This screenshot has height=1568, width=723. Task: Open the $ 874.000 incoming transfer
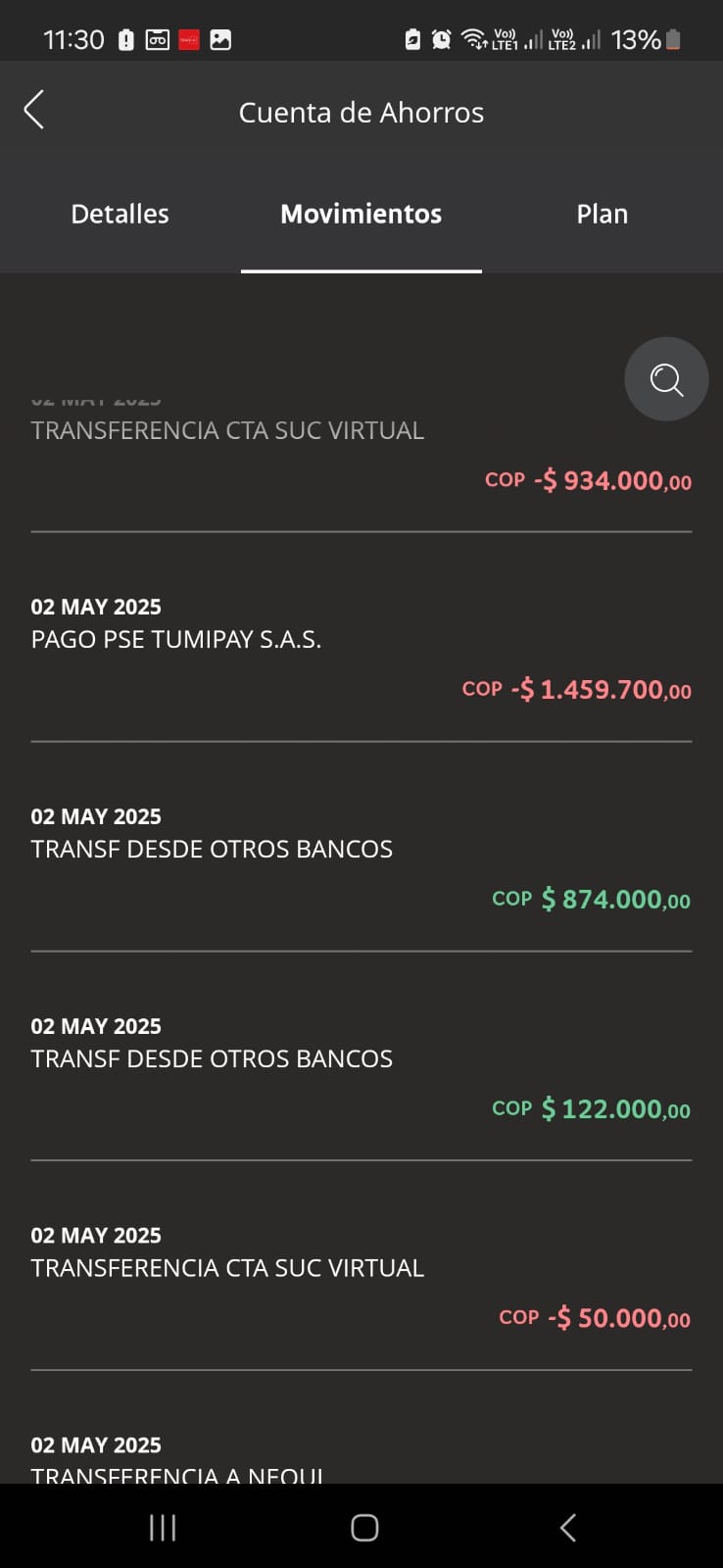(x=361, y=857)
